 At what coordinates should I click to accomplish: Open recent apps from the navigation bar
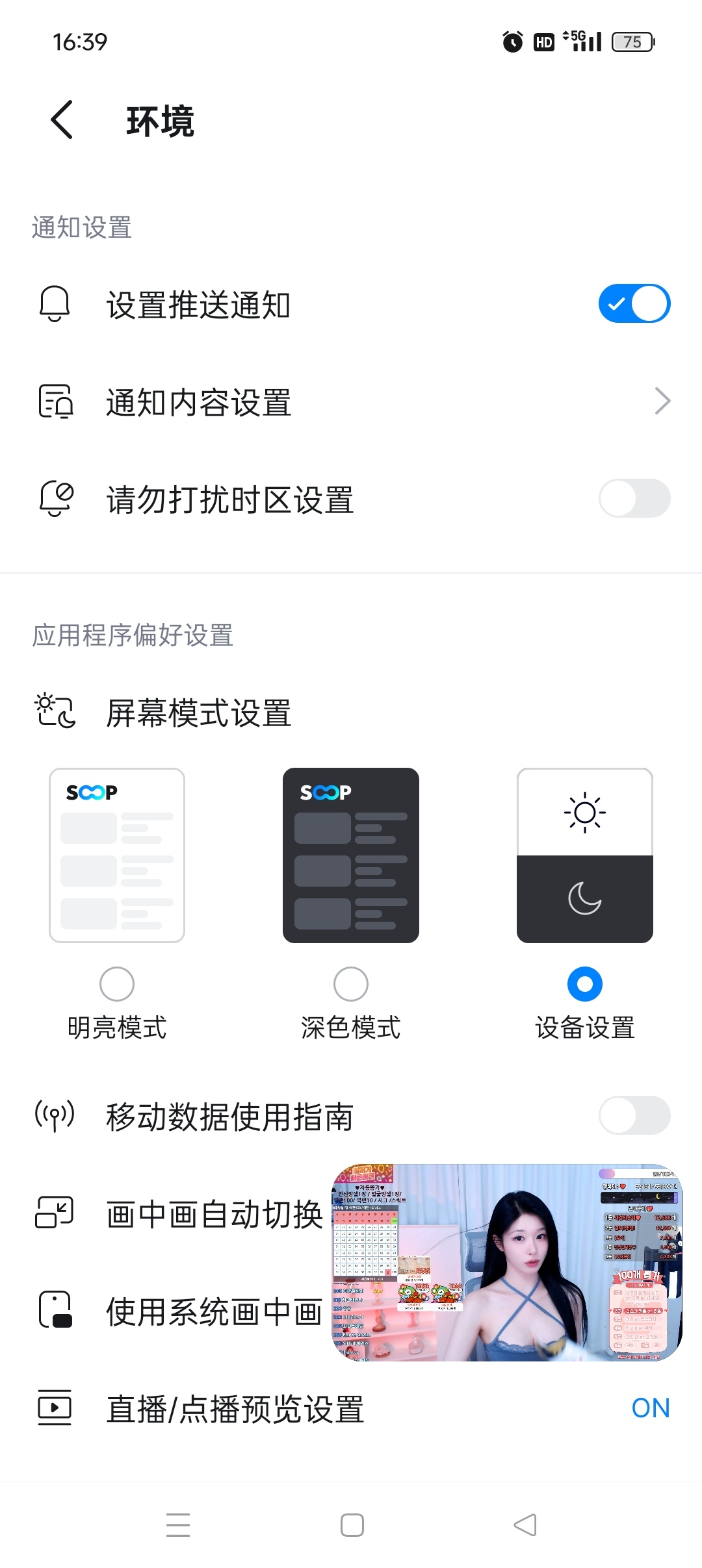click(x=178, y=1524)
